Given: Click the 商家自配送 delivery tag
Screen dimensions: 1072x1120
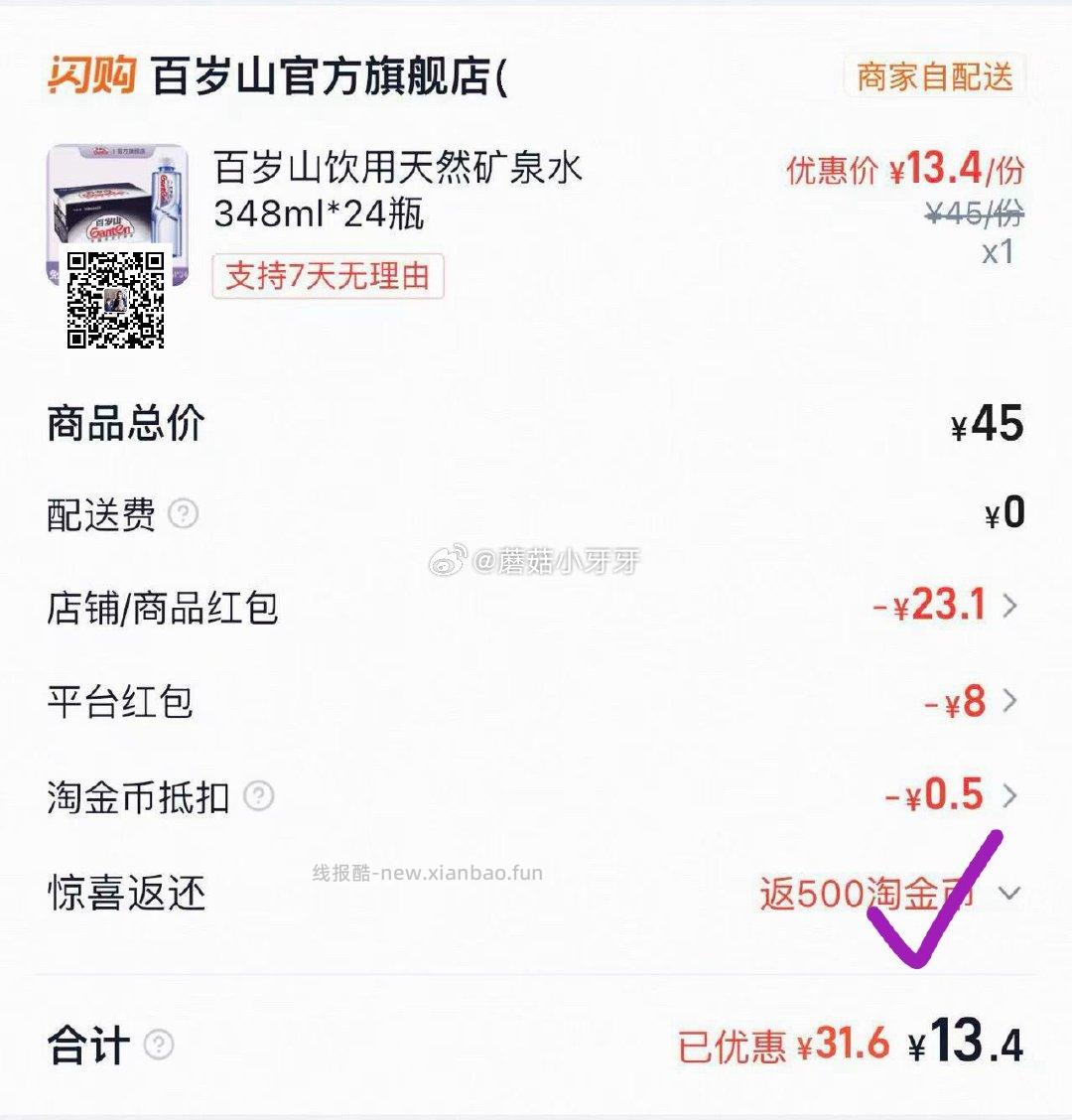Looking at the screenshot, I should pyautogui.click(x=937, y=78).
